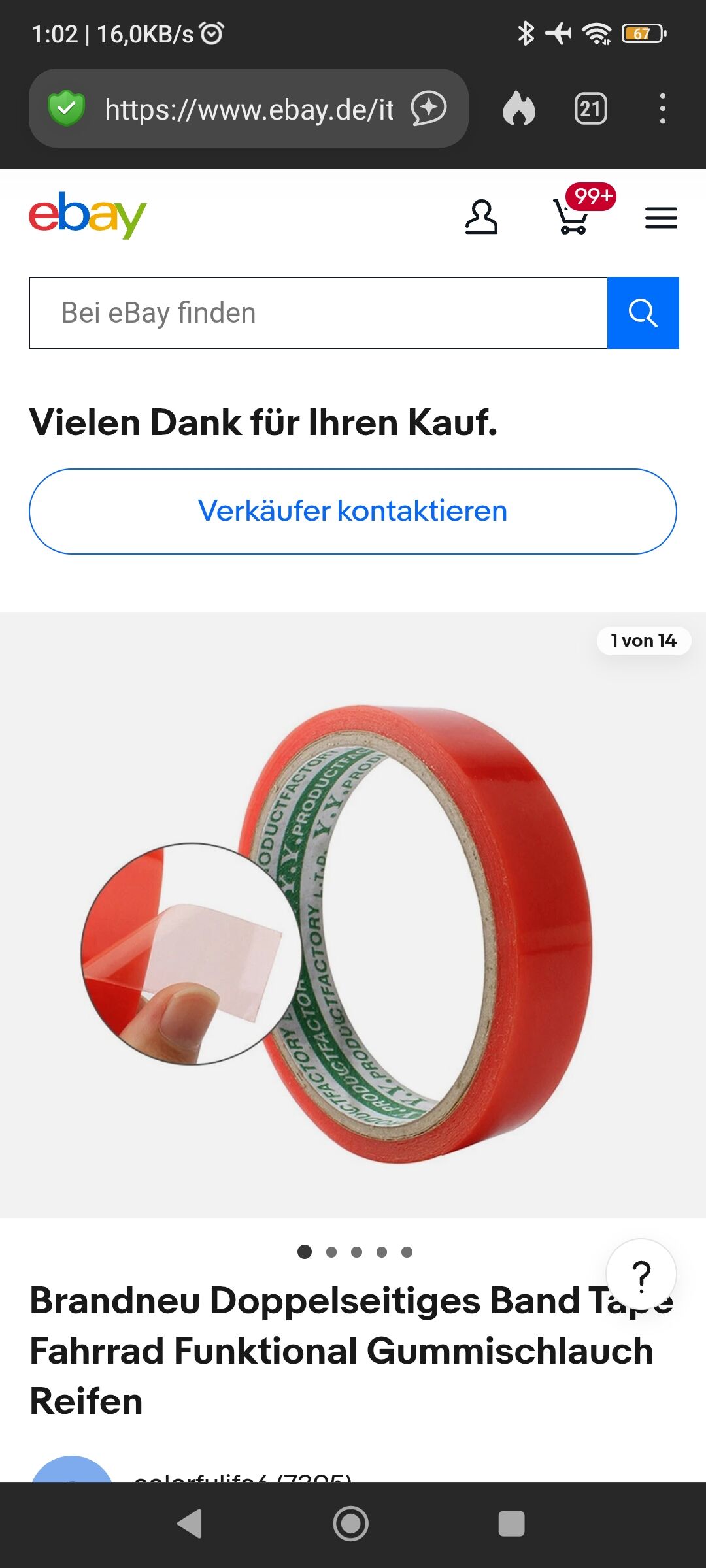The image size is (706, 1568).
Task: Tap the browser URL address bar
Action: 248,109
